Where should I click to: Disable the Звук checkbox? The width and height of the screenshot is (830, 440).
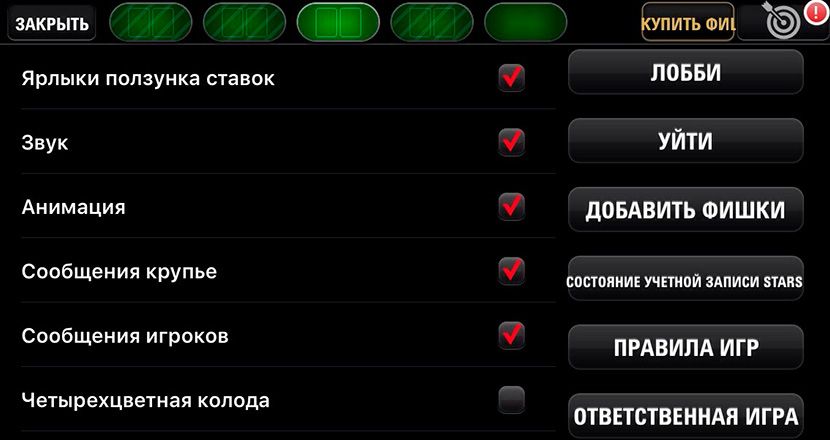point(512,142)
